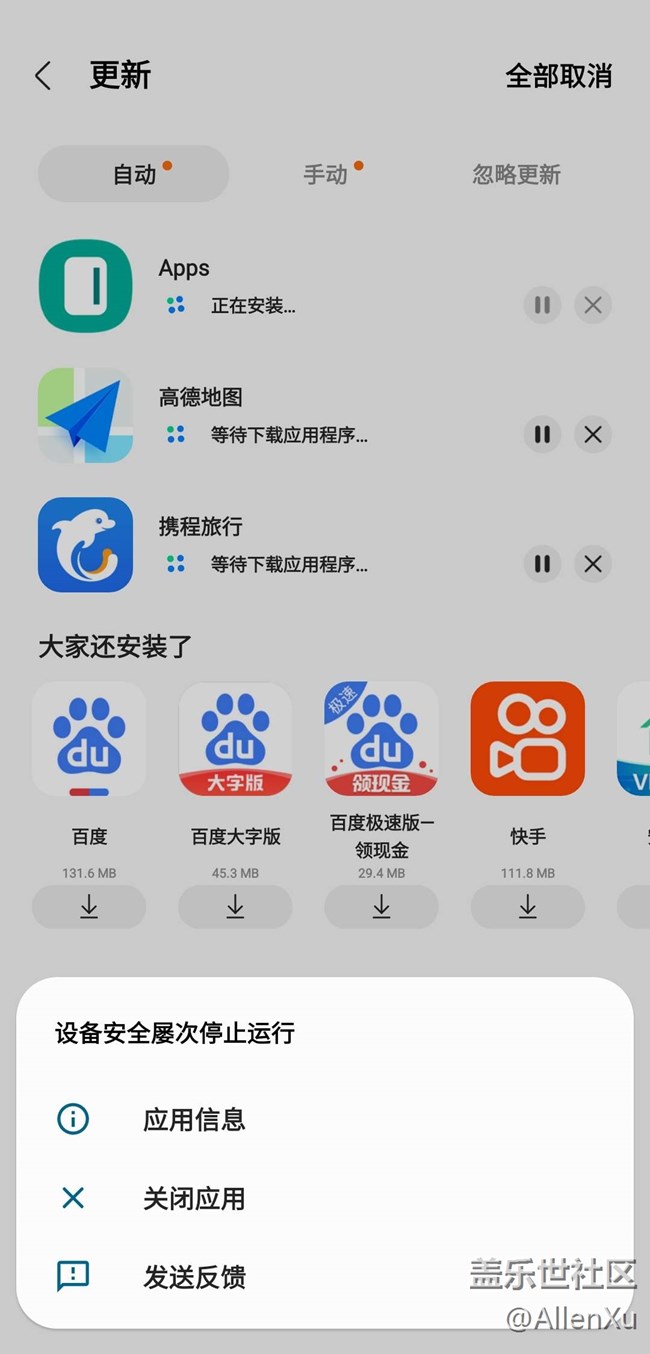Switch to the 手动 tab
650x1354 pixels.
click(x=325, y=174)
